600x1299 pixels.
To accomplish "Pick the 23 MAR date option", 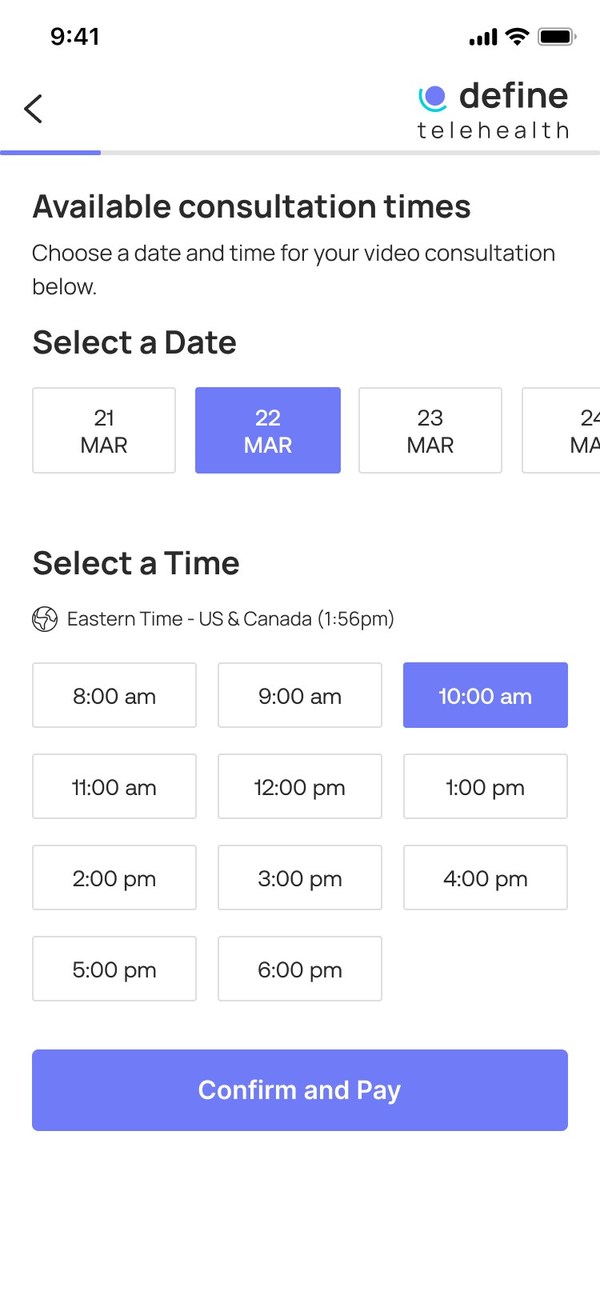I will [430, 430].
